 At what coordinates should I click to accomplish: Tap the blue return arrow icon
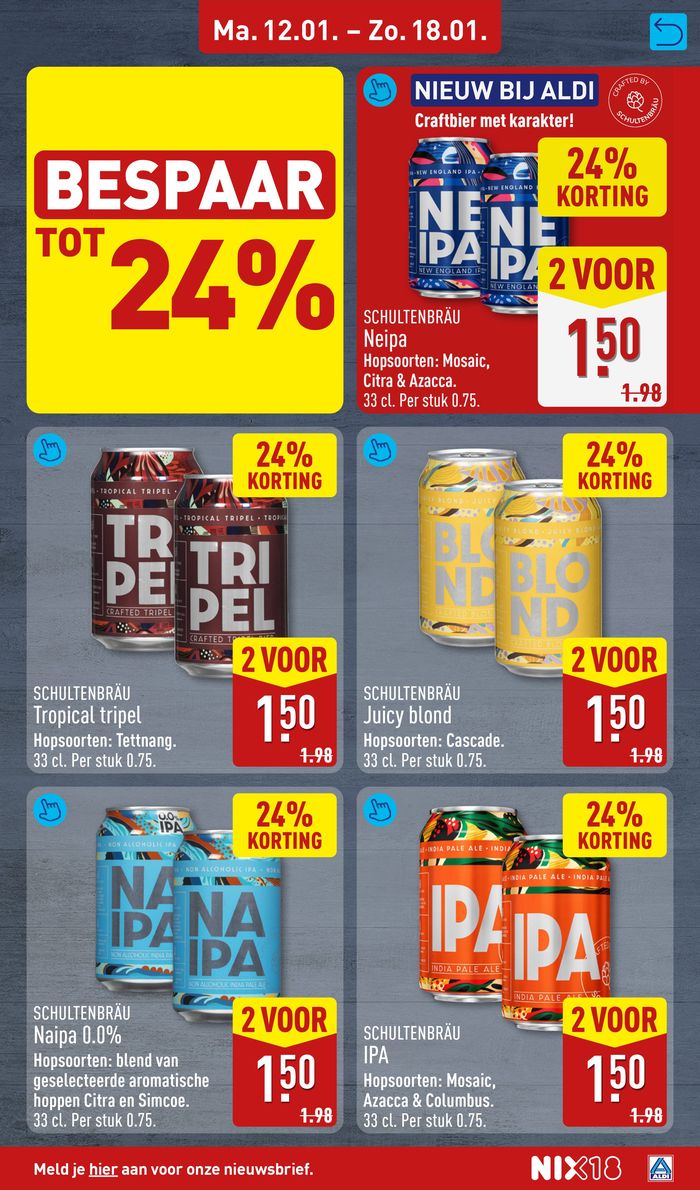(x=664, y=31)
